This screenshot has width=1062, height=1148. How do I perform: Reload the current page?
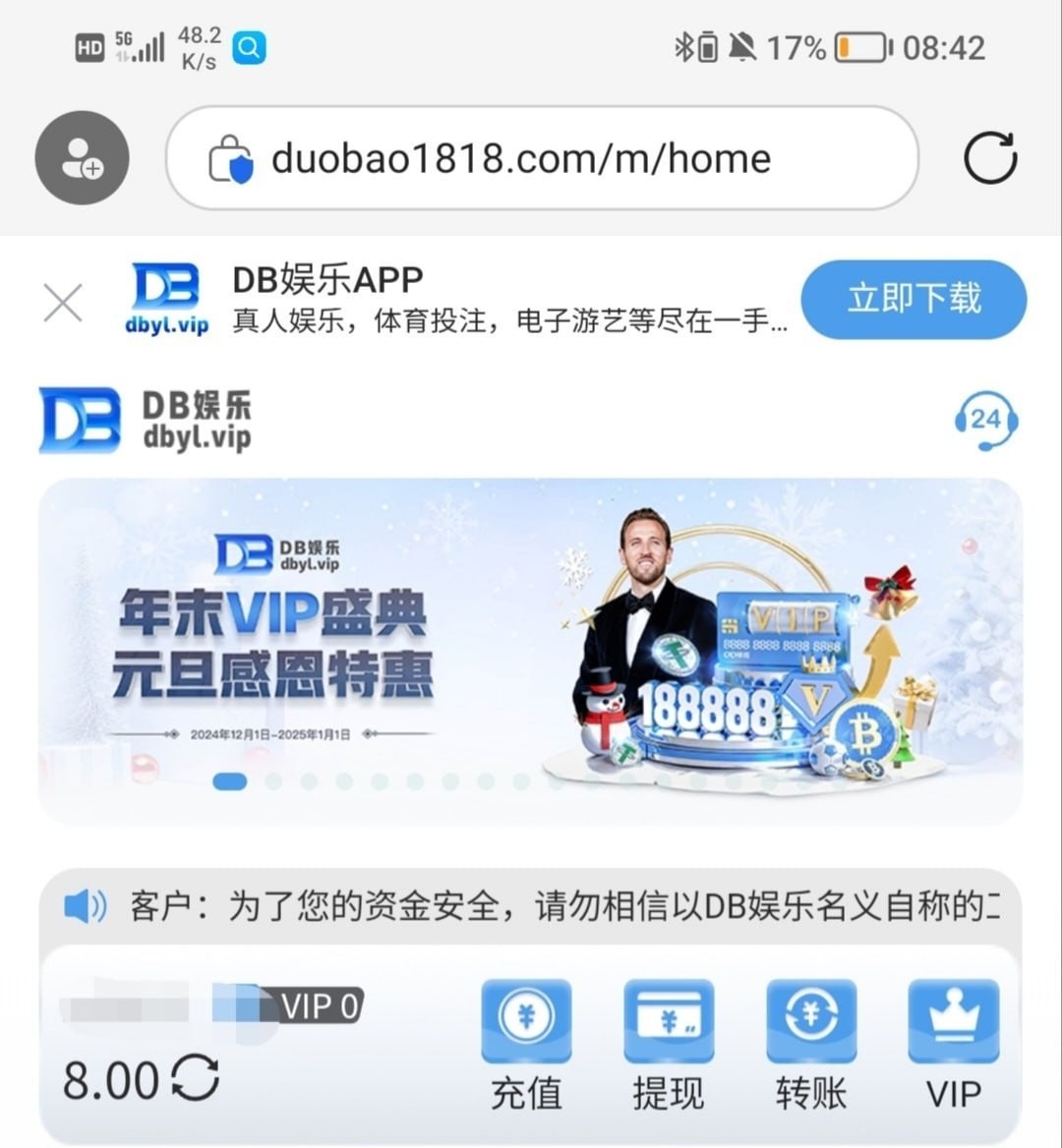tap(989, 158)
